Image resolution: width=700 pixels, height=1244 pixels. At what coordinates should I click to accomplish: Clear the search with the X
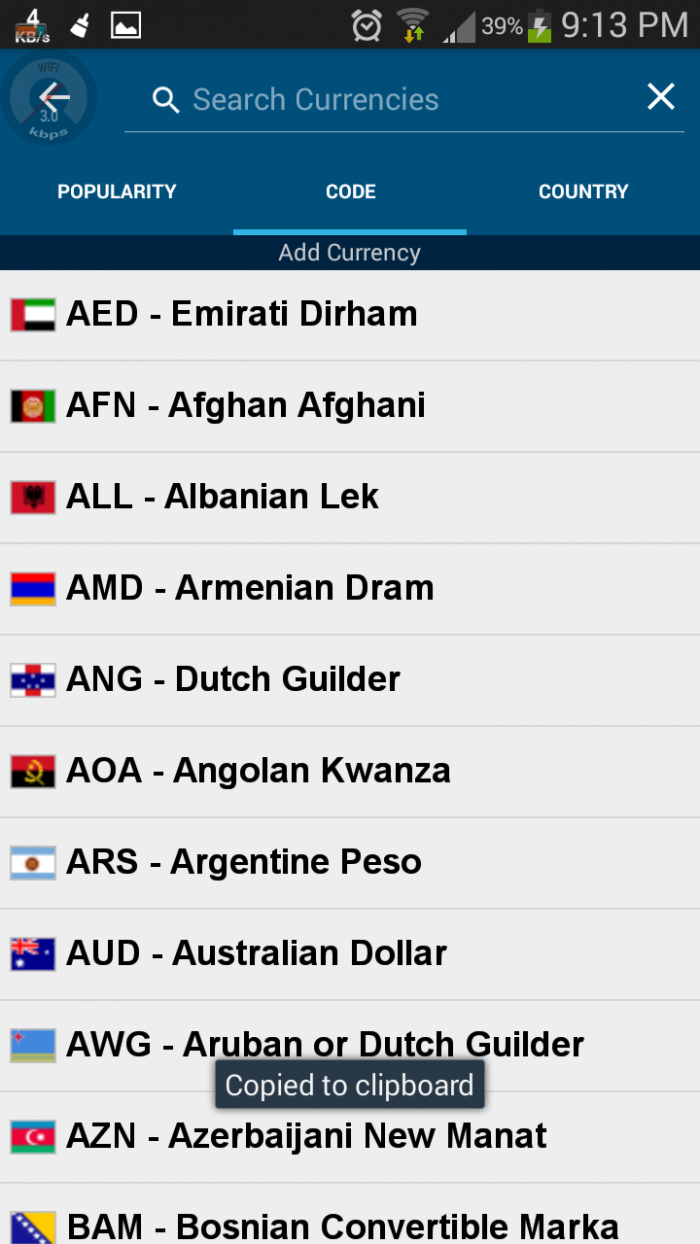(661, 97)
